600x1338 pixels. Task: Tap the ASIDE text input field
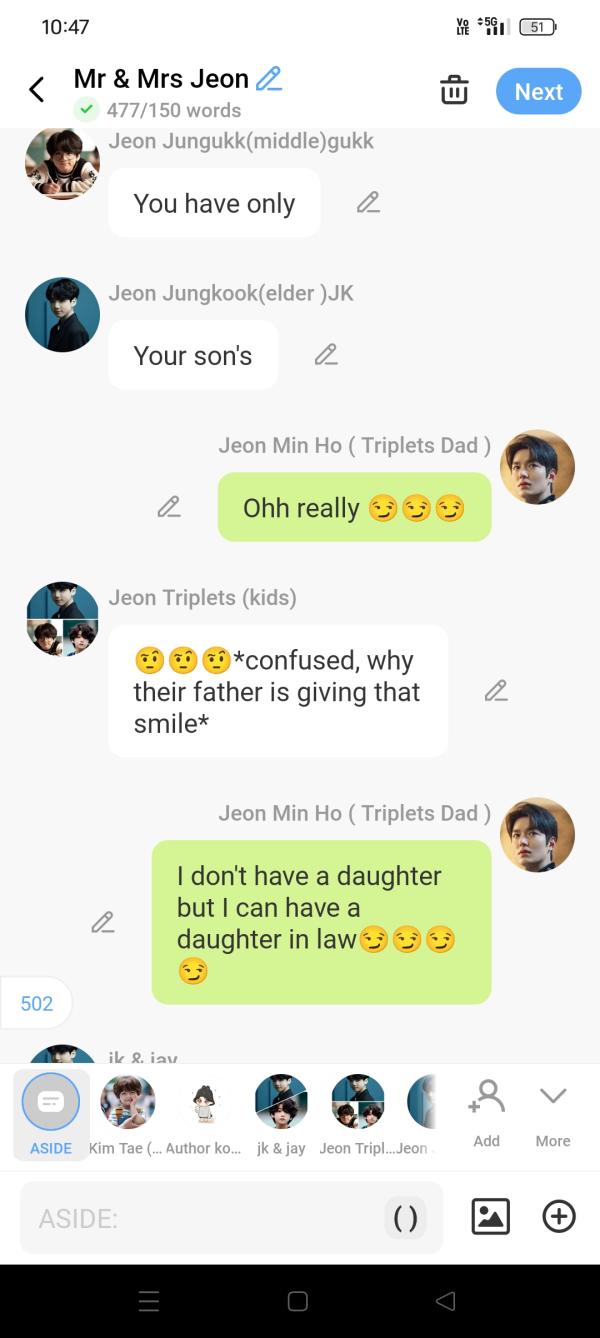200,1218
